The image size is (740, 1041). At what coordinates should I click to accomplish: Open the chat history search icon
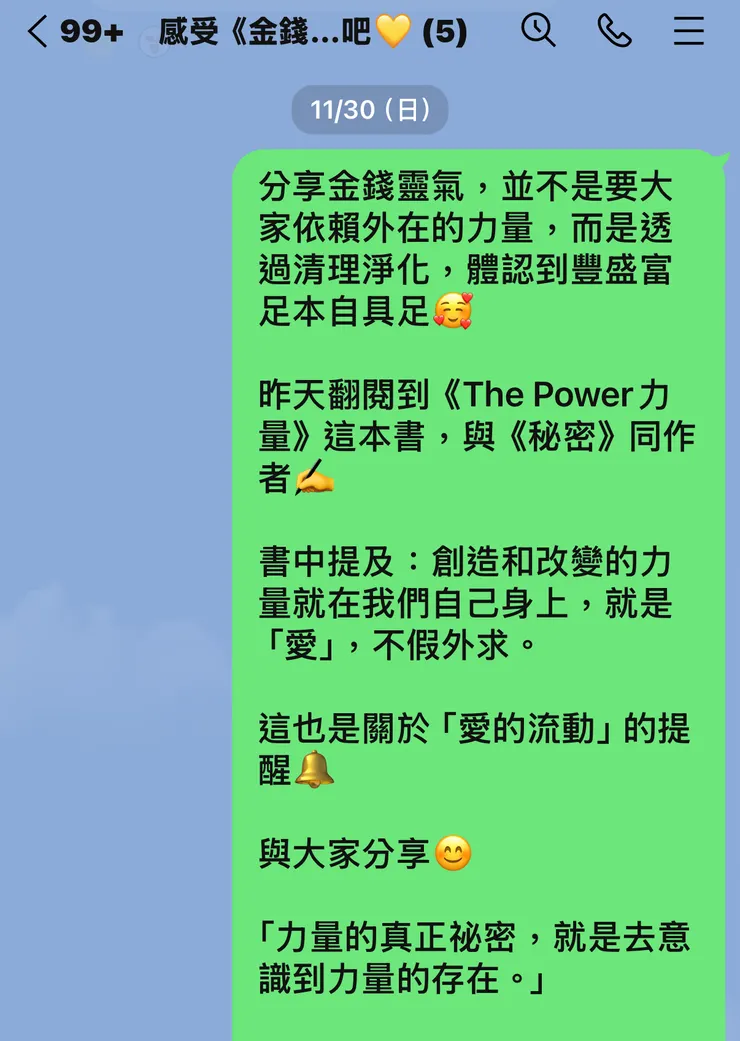[539, 31]
